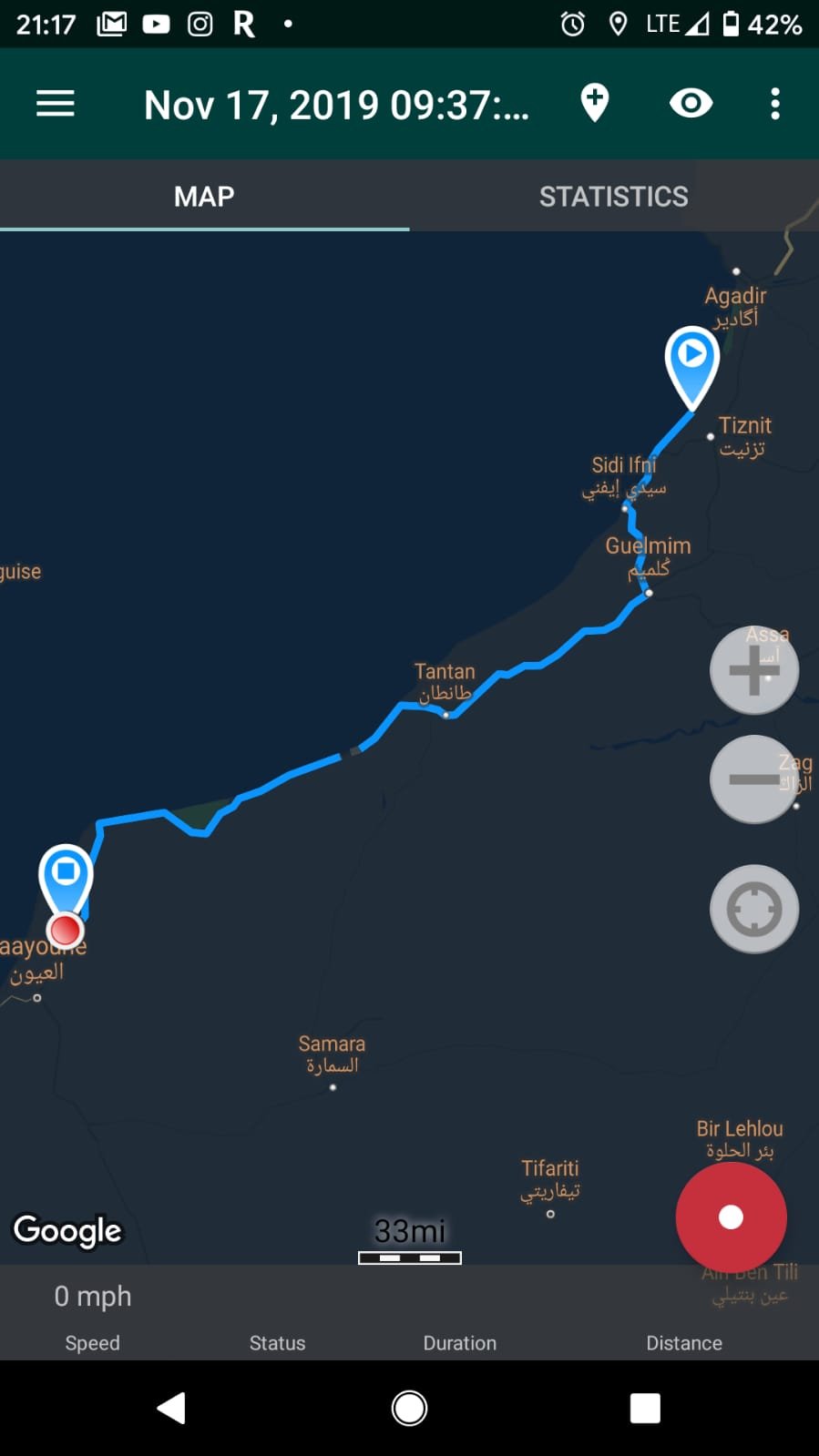The width and height of the screenshot is (819, 1456).
Task: Open the three-dot overflow menu
Action: [x=775, y=104]
